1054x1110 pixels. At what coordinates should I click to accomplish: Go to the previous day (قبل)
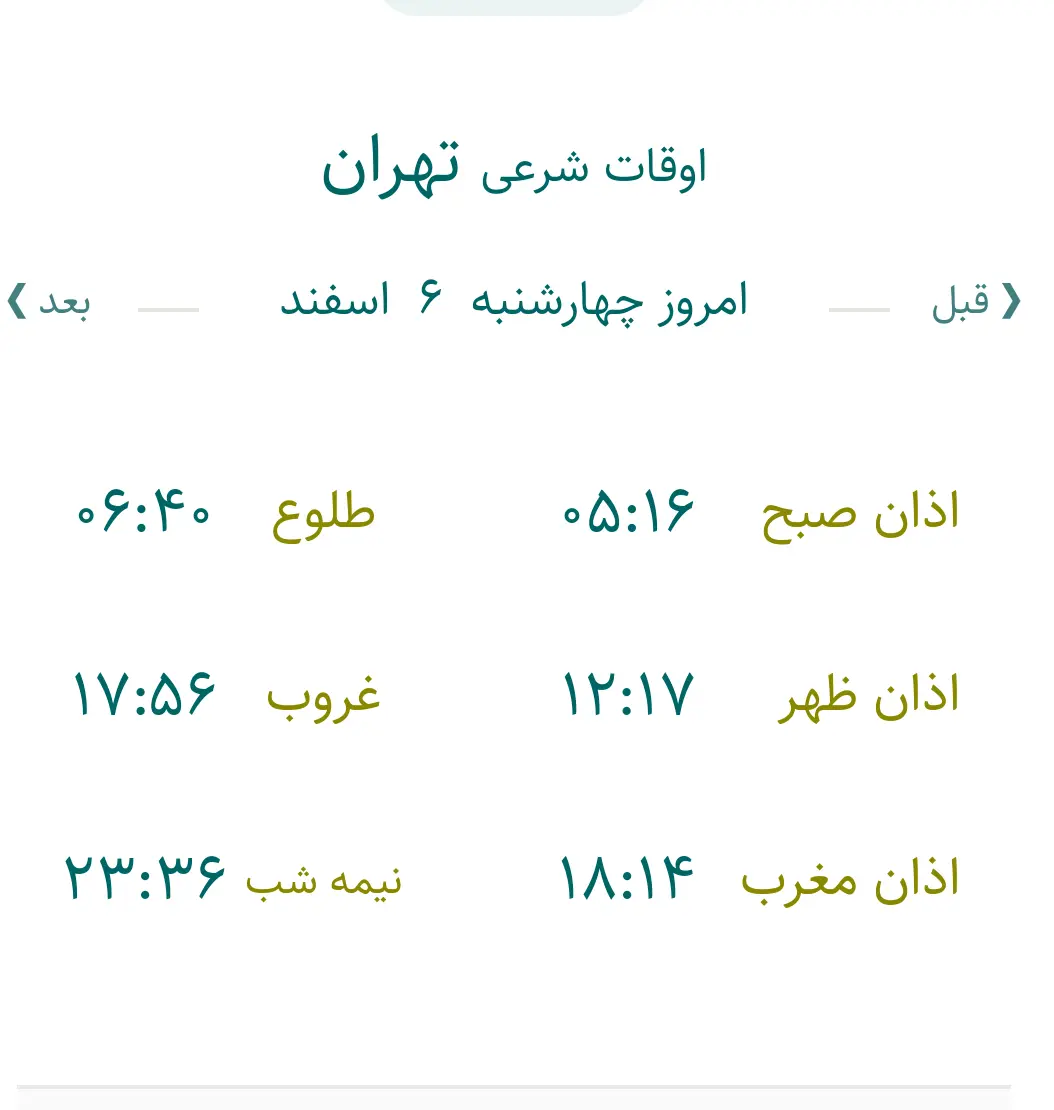976,301
